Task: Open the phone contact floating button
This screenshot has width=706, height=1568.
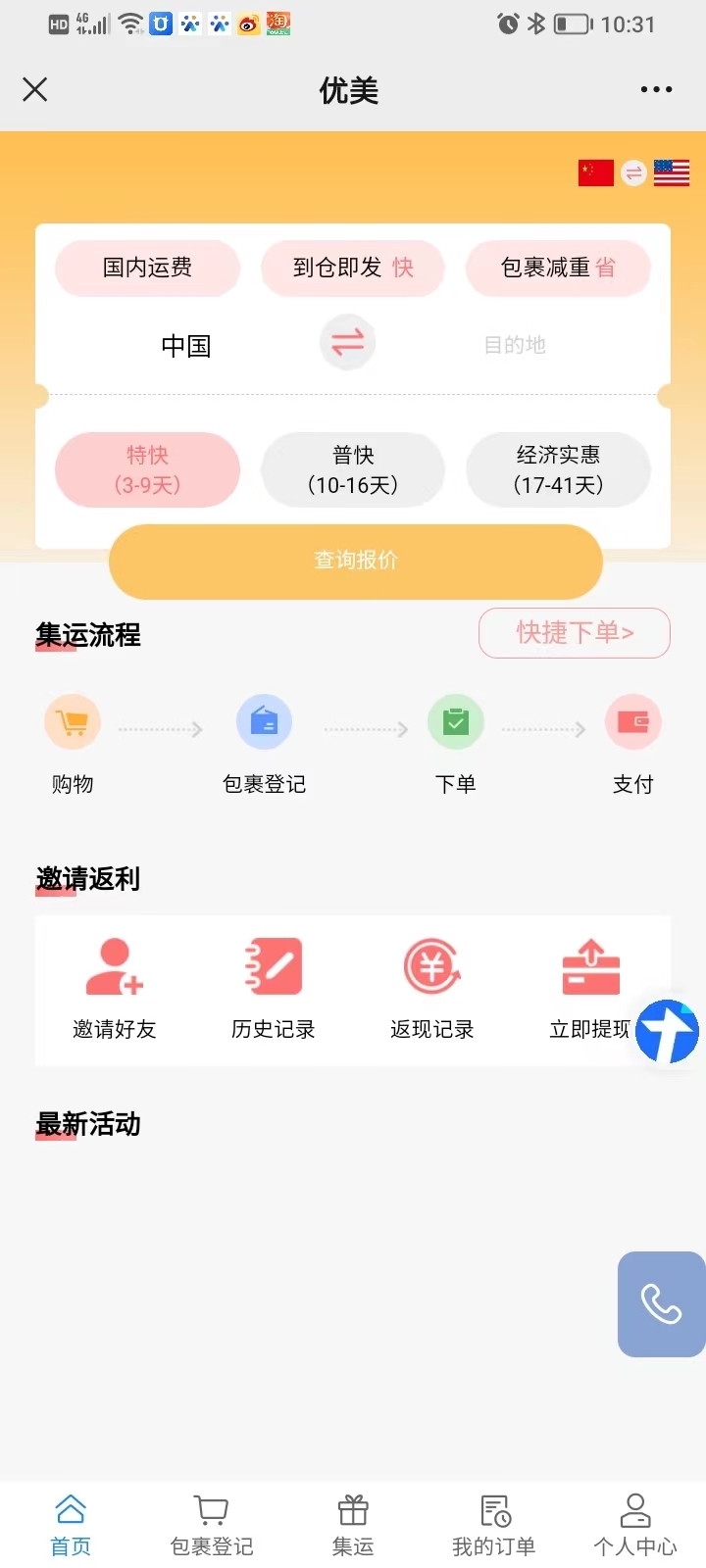Action: [x=662, y=1304]
